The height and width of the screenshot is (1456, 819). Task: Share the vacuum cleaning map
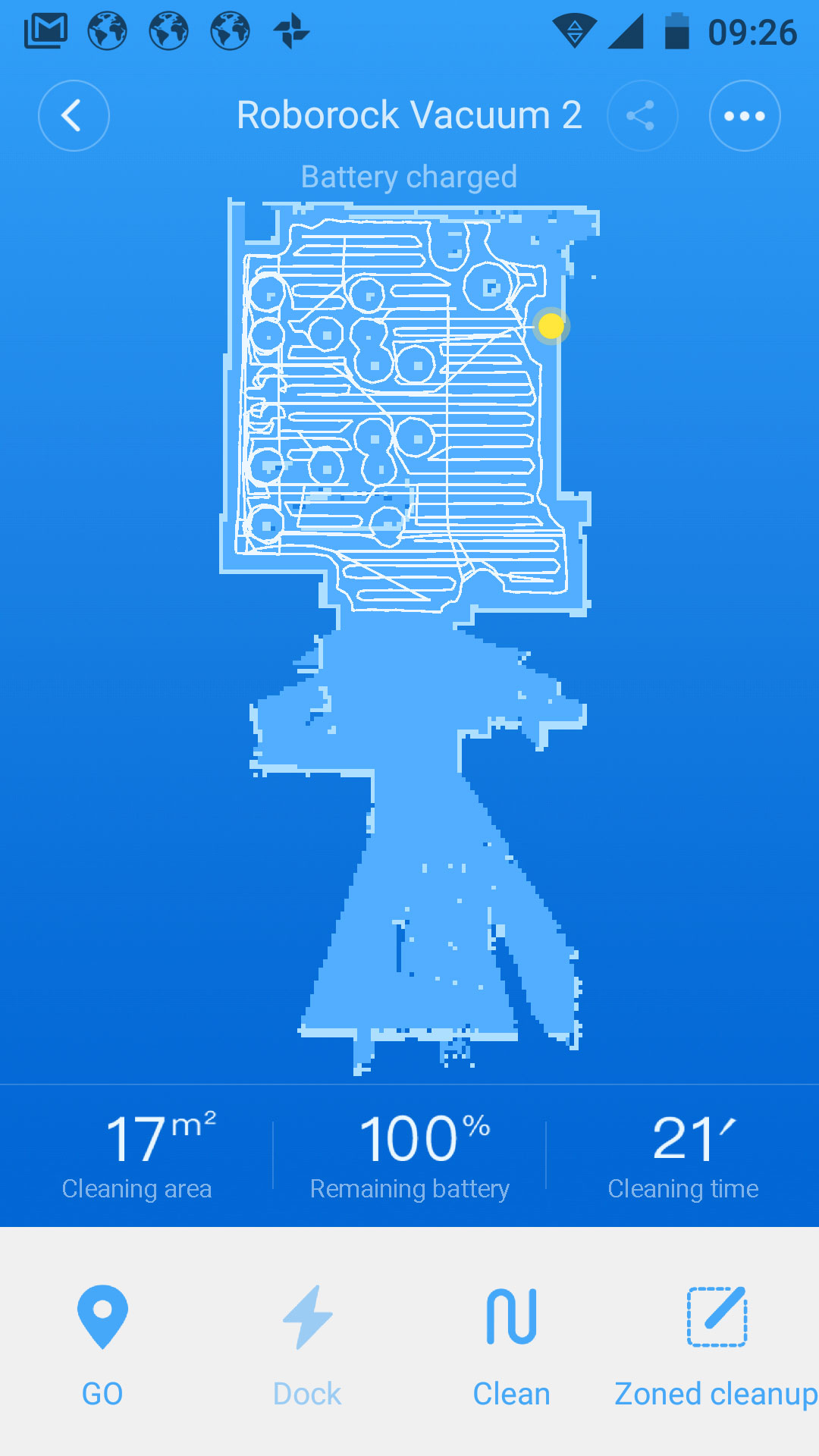(x=642, y=116)
